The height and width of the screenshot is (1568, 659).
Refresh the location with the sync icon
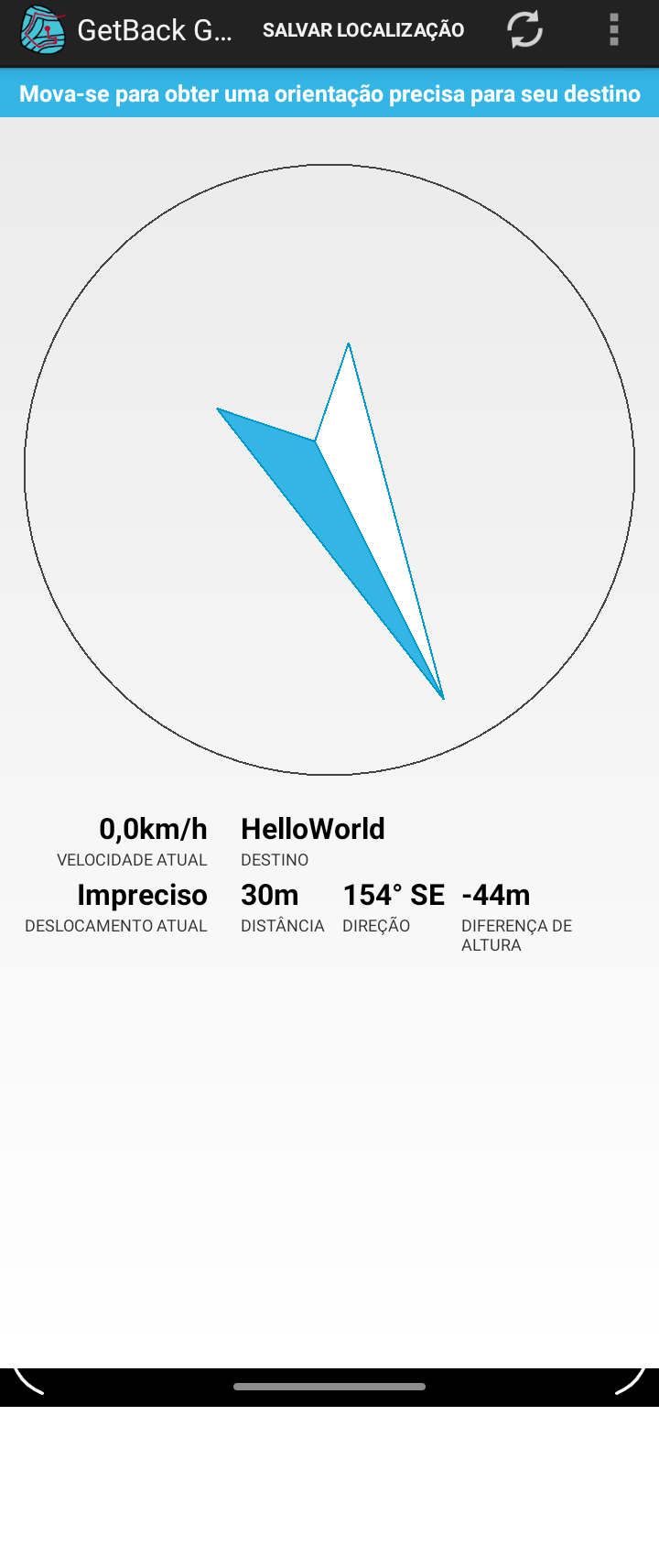524,30
